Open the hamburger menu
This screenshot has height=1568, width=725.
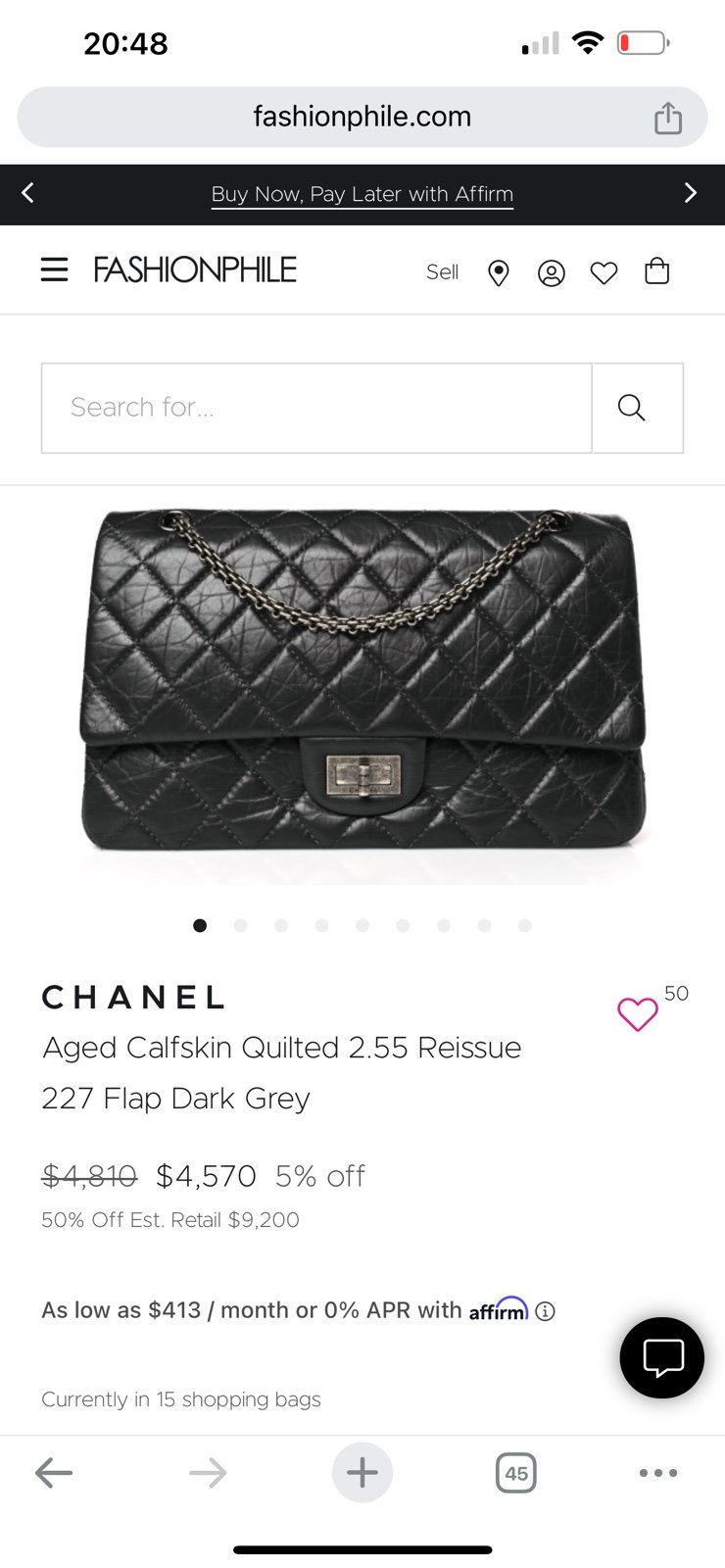[x=55, y=270]
